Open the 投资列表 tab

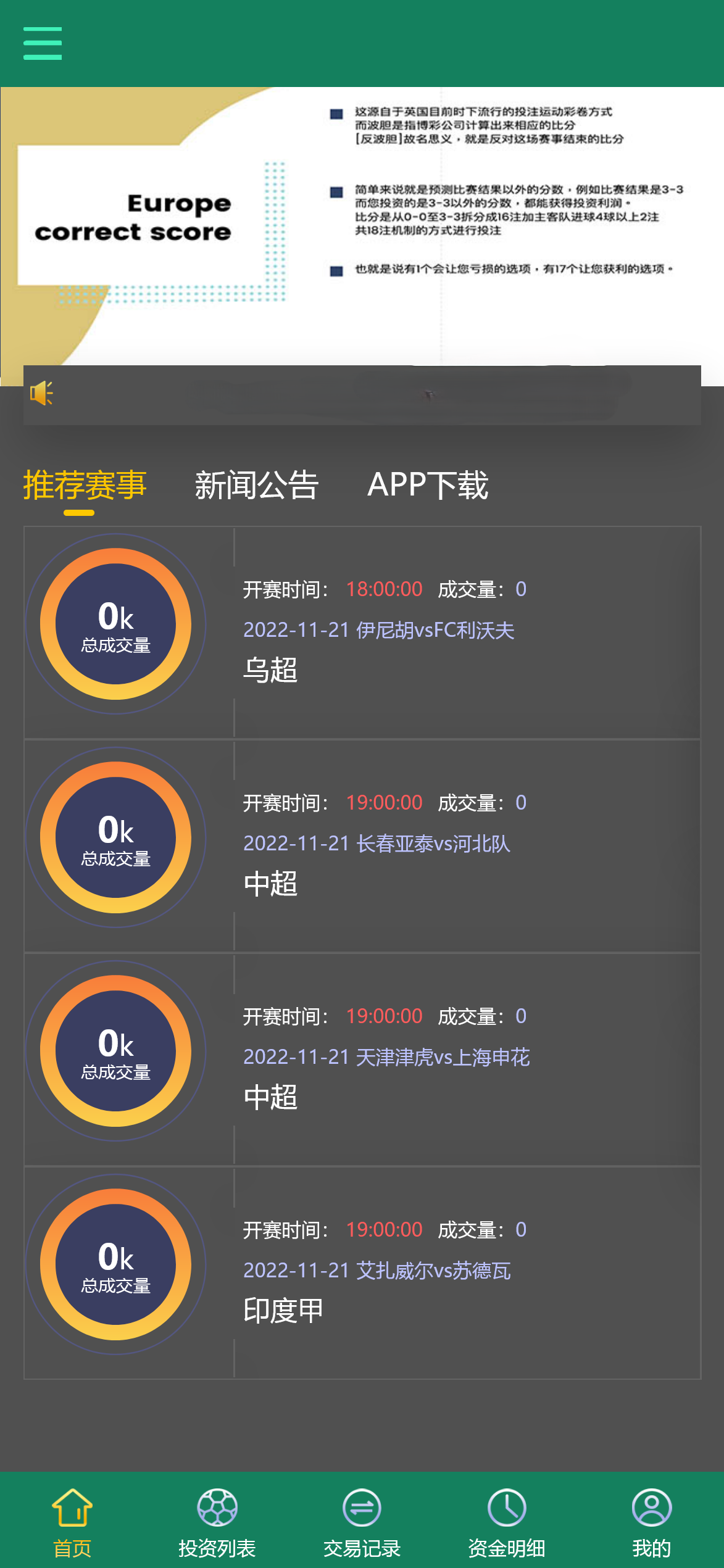[217, 1522]
